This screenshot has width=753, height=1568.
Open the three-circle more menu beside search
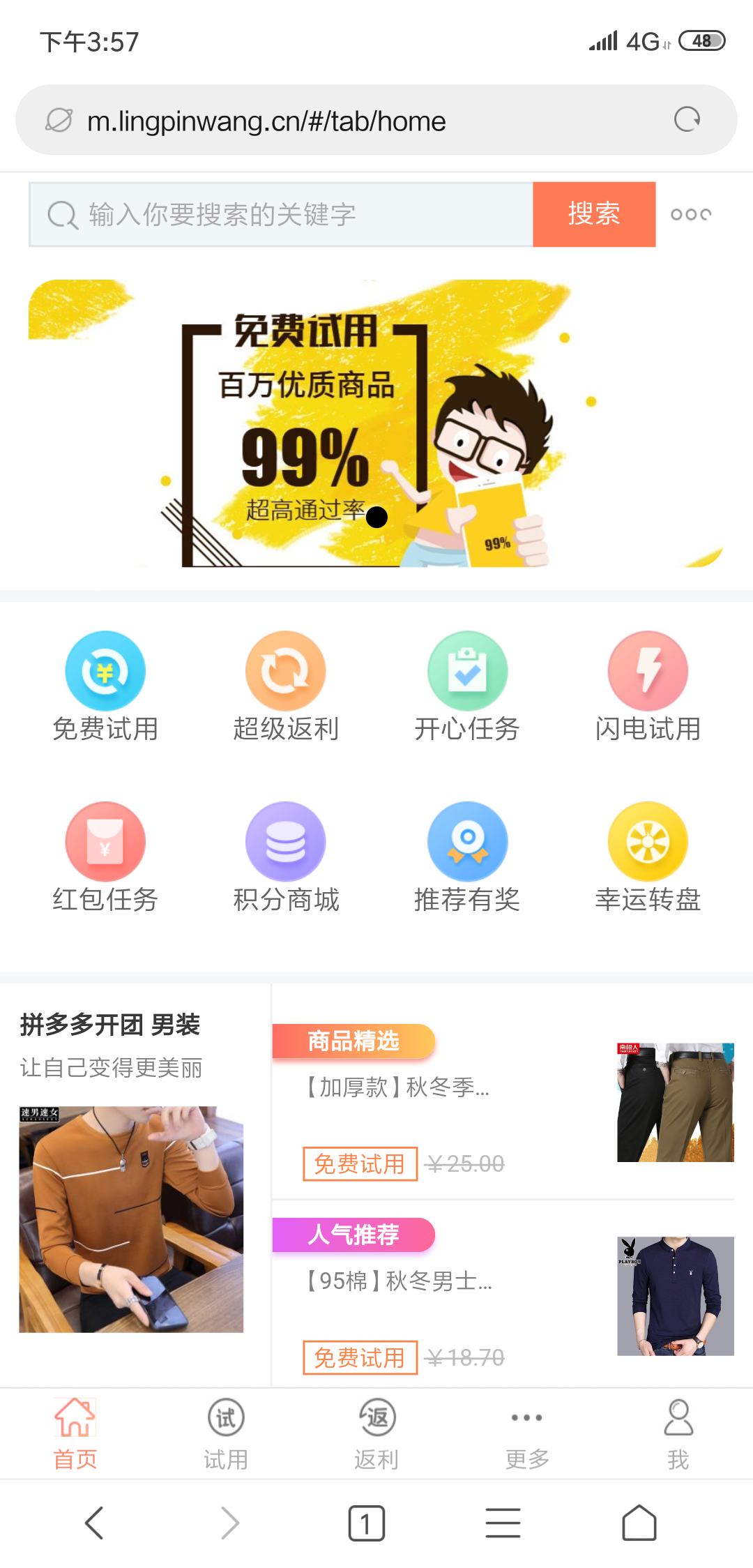(690, 214)
